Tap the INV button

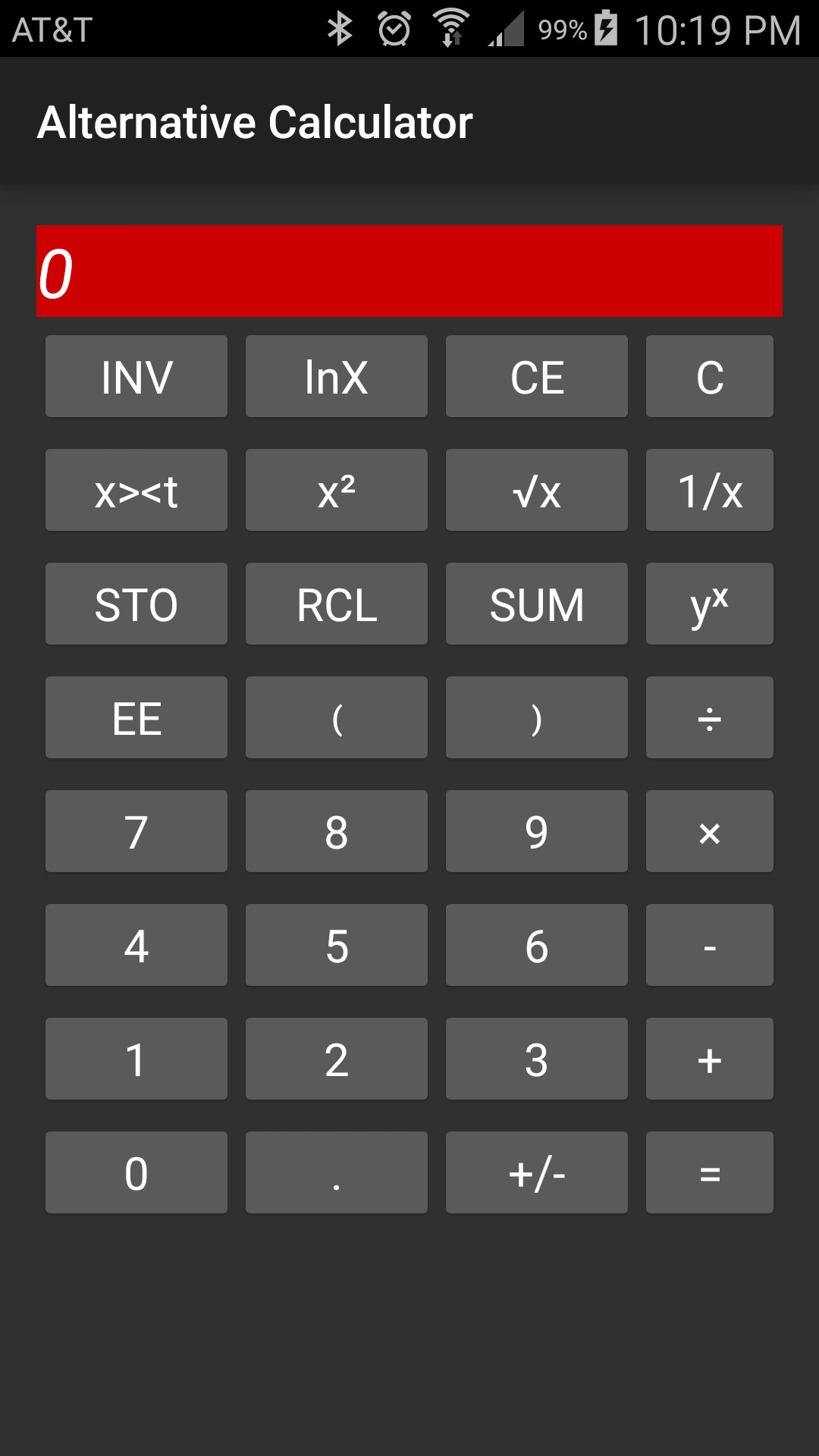click(136, 376)
